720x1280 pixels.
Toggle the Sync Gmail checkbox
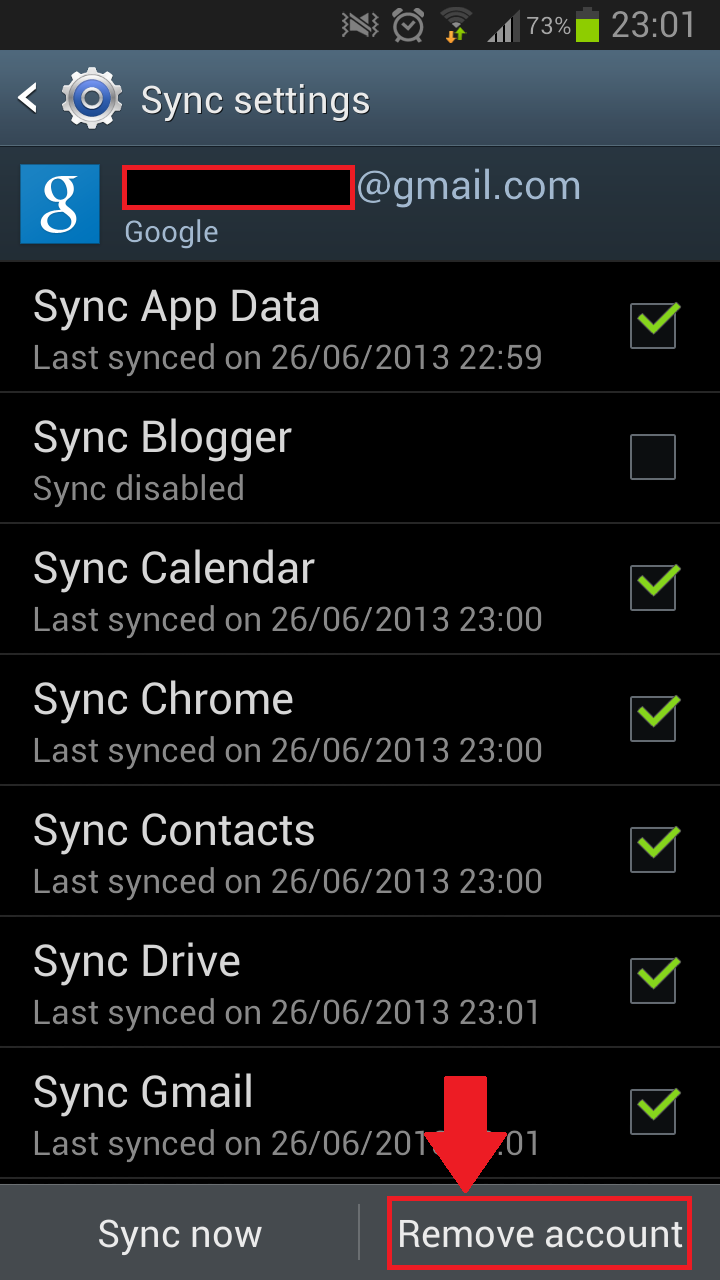coord(653,1111)
